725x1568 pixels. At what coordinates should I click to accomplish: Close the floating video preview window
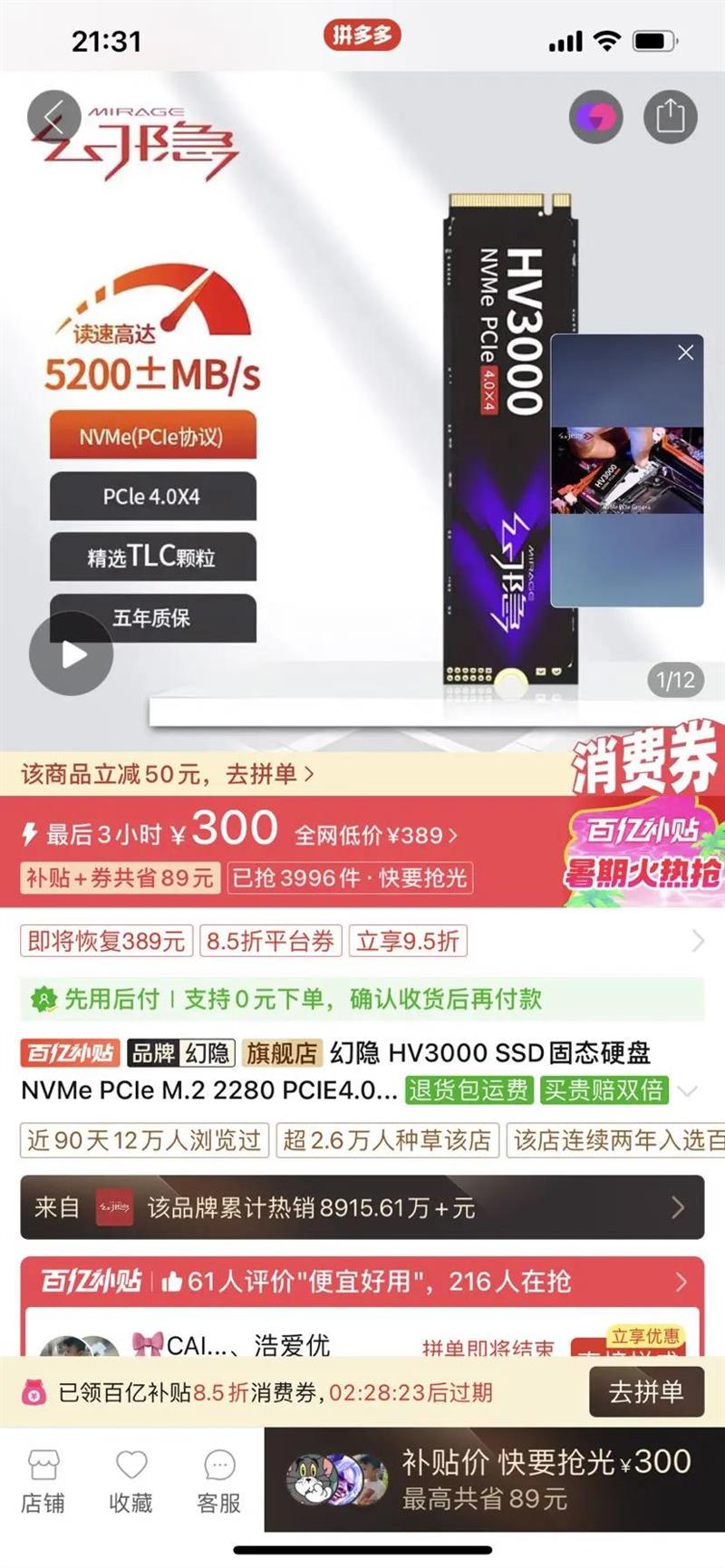[686, 353]
